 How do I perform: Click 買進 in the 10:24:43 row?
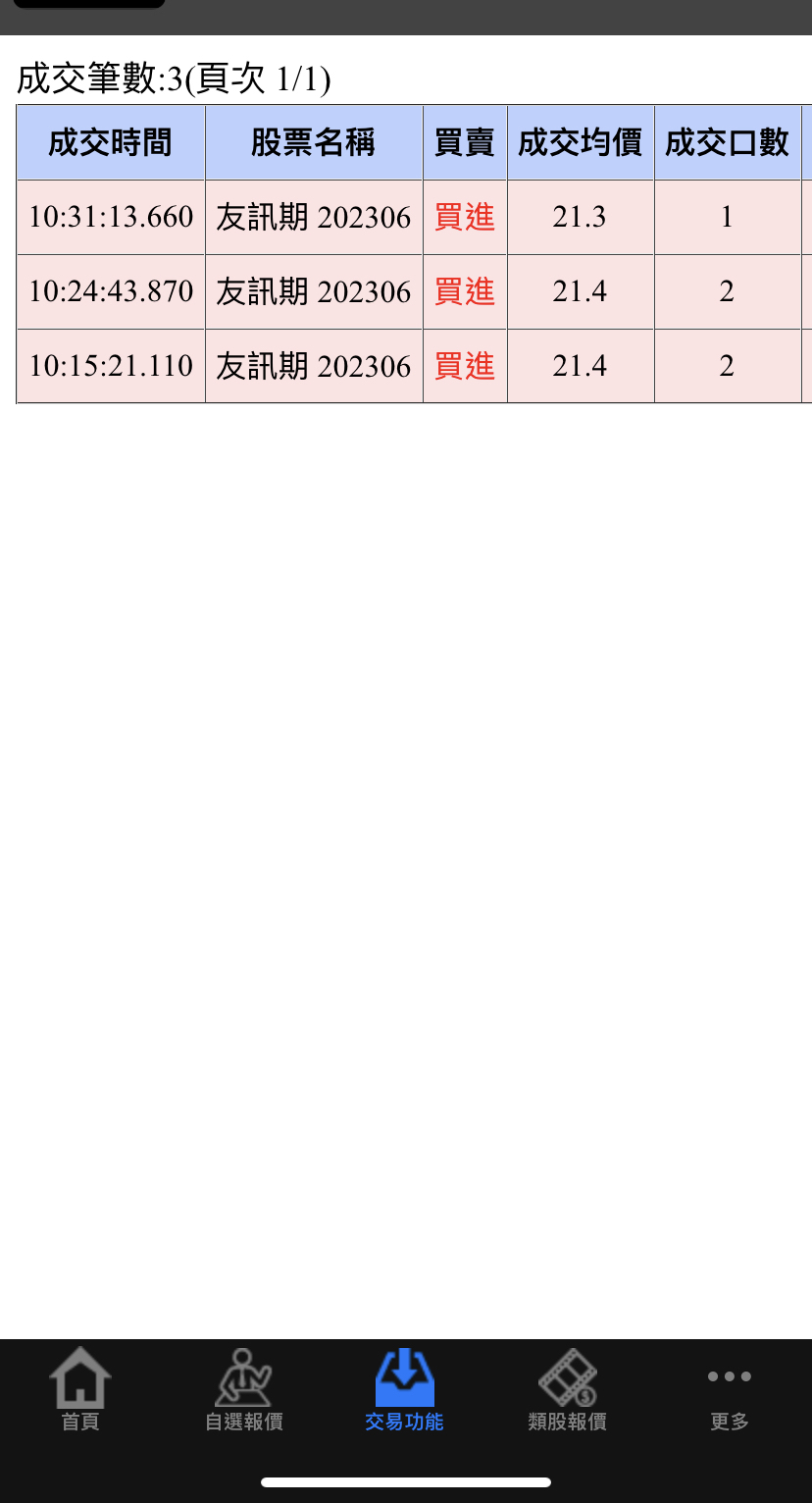pyautogui.click(x=464, y=291)
